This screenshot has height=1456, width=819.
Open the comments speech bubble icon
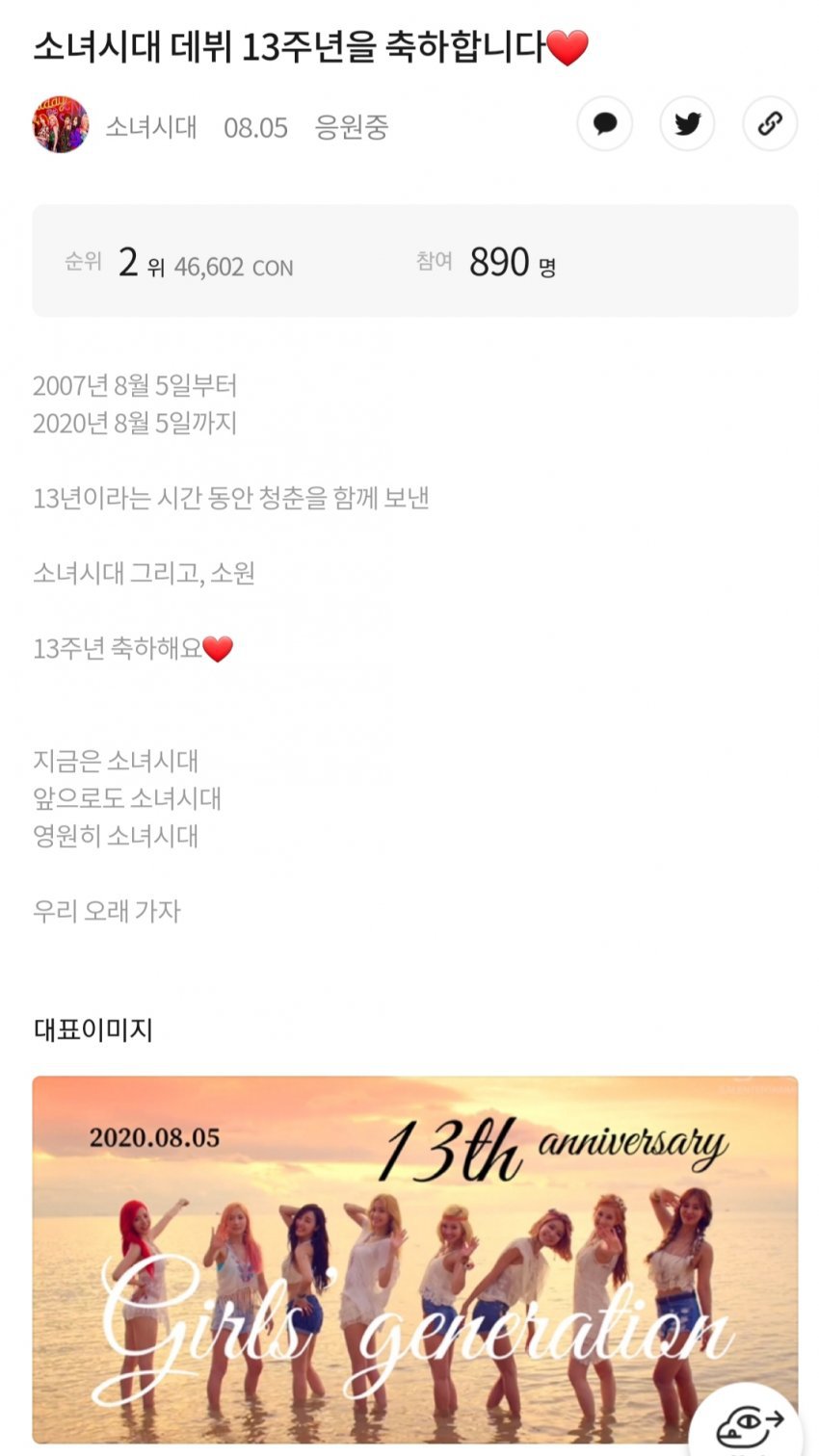pos(604,124)
